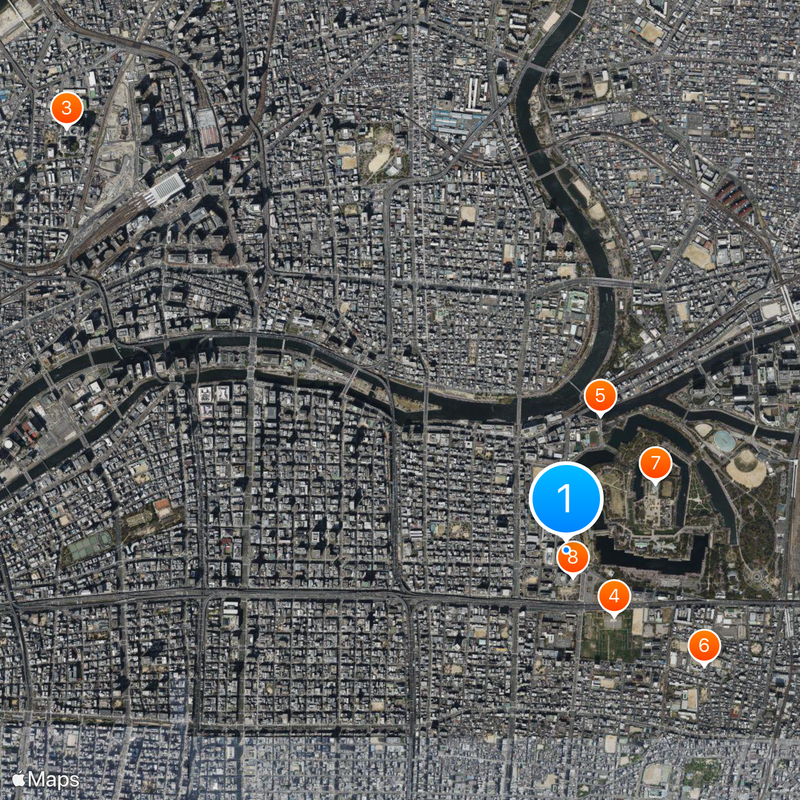Choose map pin number 7
The height and width of the screenshot is (800, 800).
[x=655, y=464]
